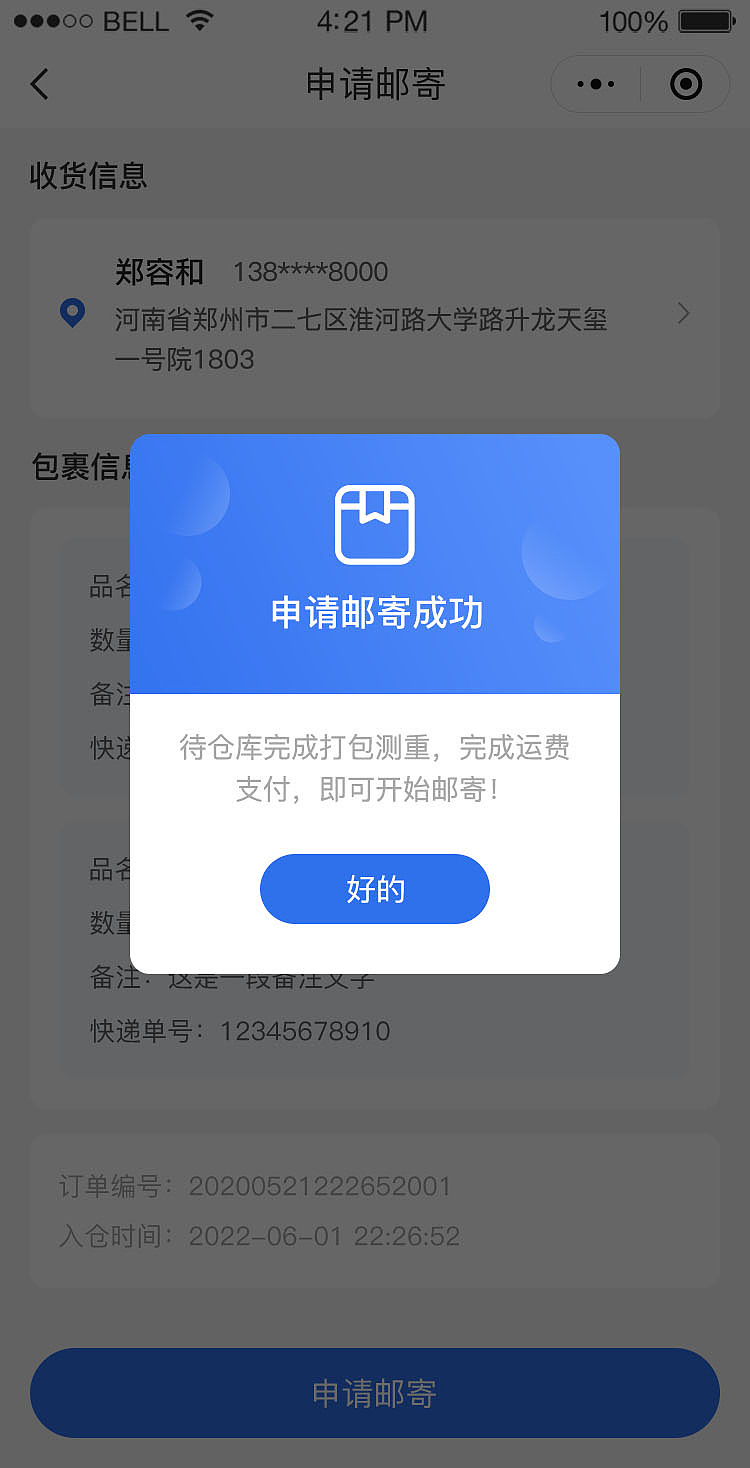Viewport: 750px width, 1468px height.
Task: Tap the mini program close target icon
Action: coord(685,84)
